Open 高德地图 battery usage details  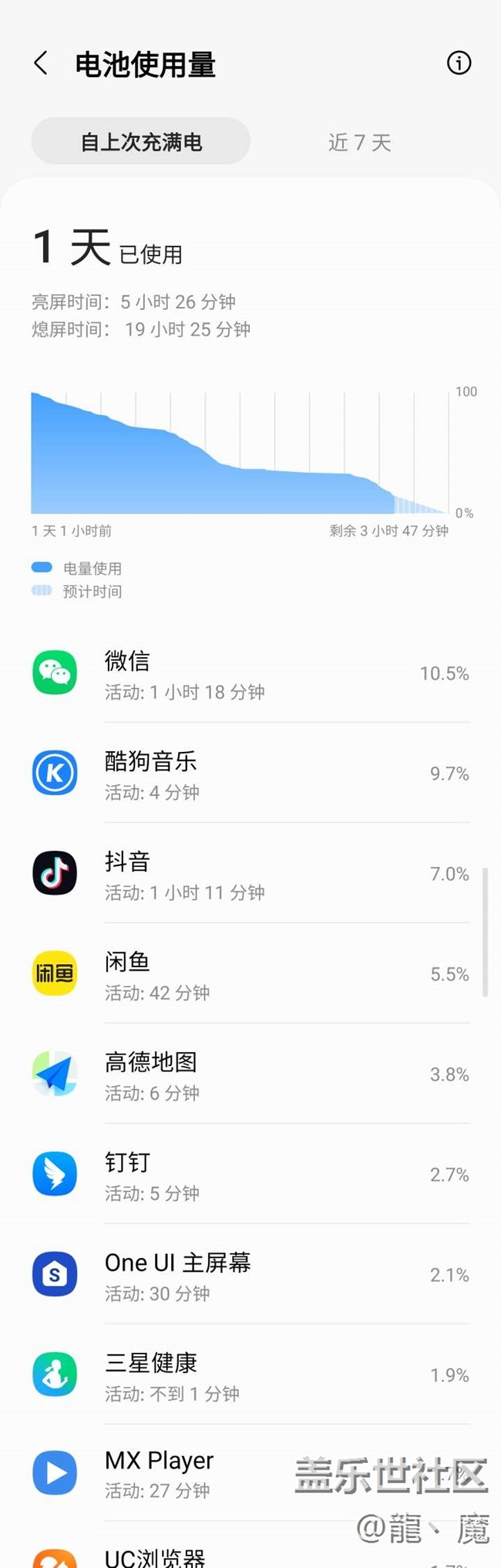click(x=250, y=1074)
